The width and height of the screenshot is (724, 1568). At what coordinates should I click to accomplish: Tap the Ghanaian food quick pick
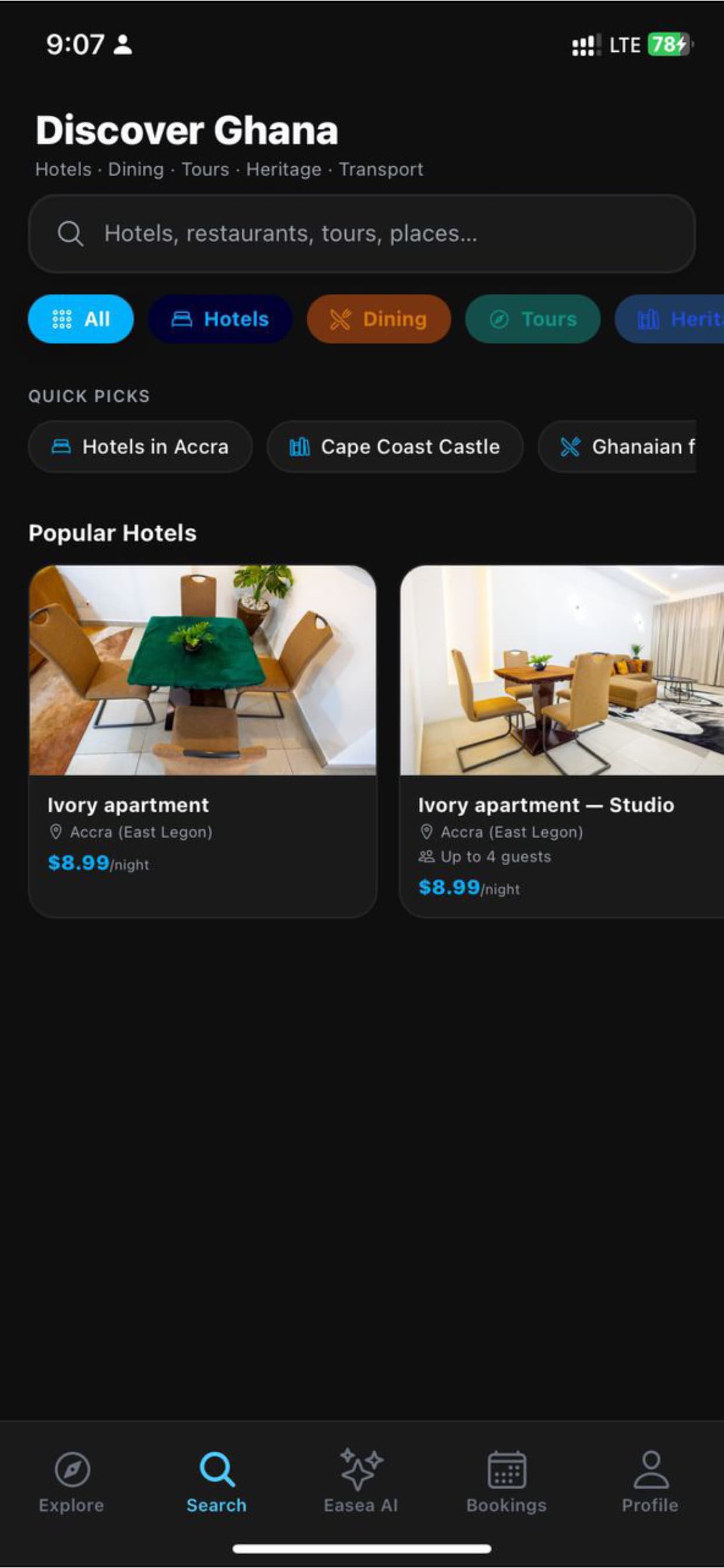tap(617, 447)
